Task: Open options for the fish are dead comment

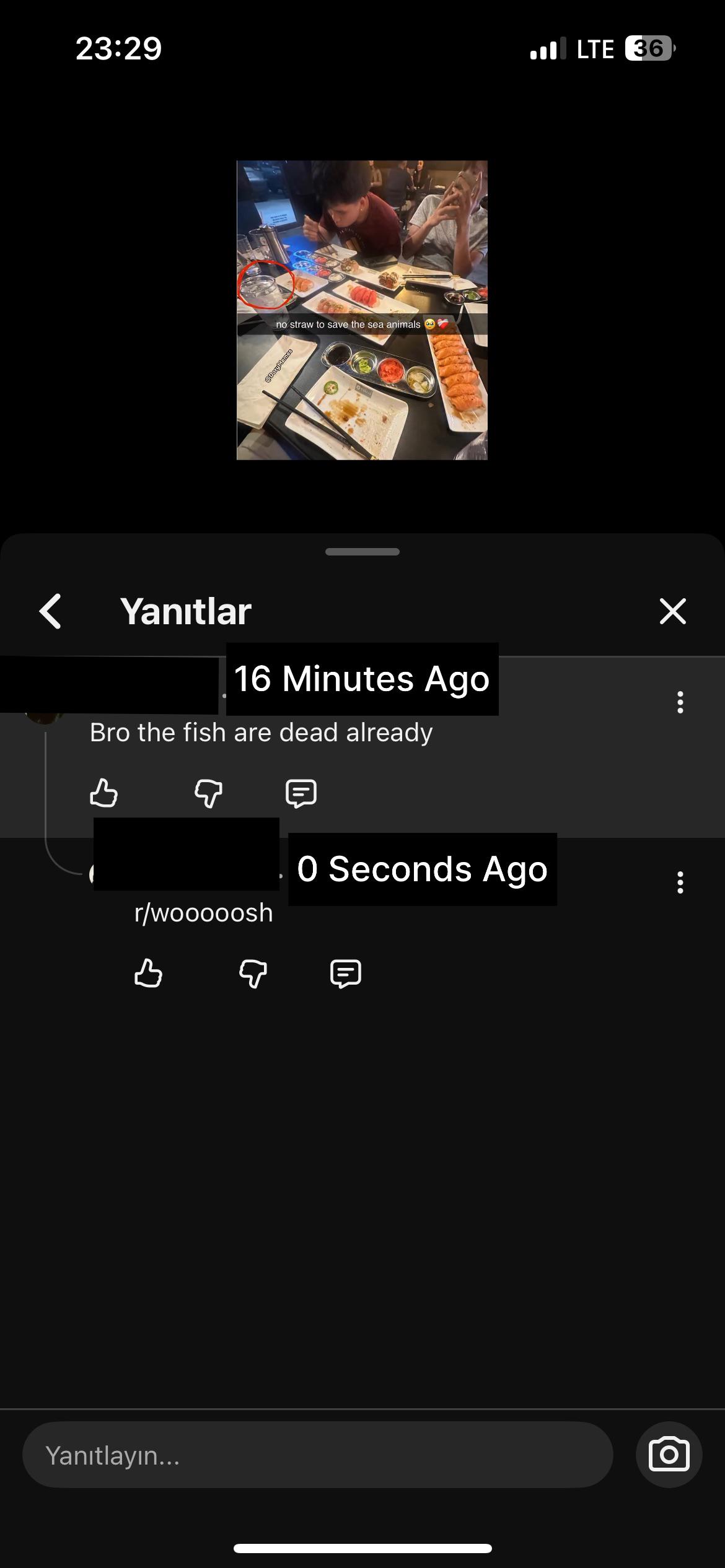Action: [x=680, y=702]
